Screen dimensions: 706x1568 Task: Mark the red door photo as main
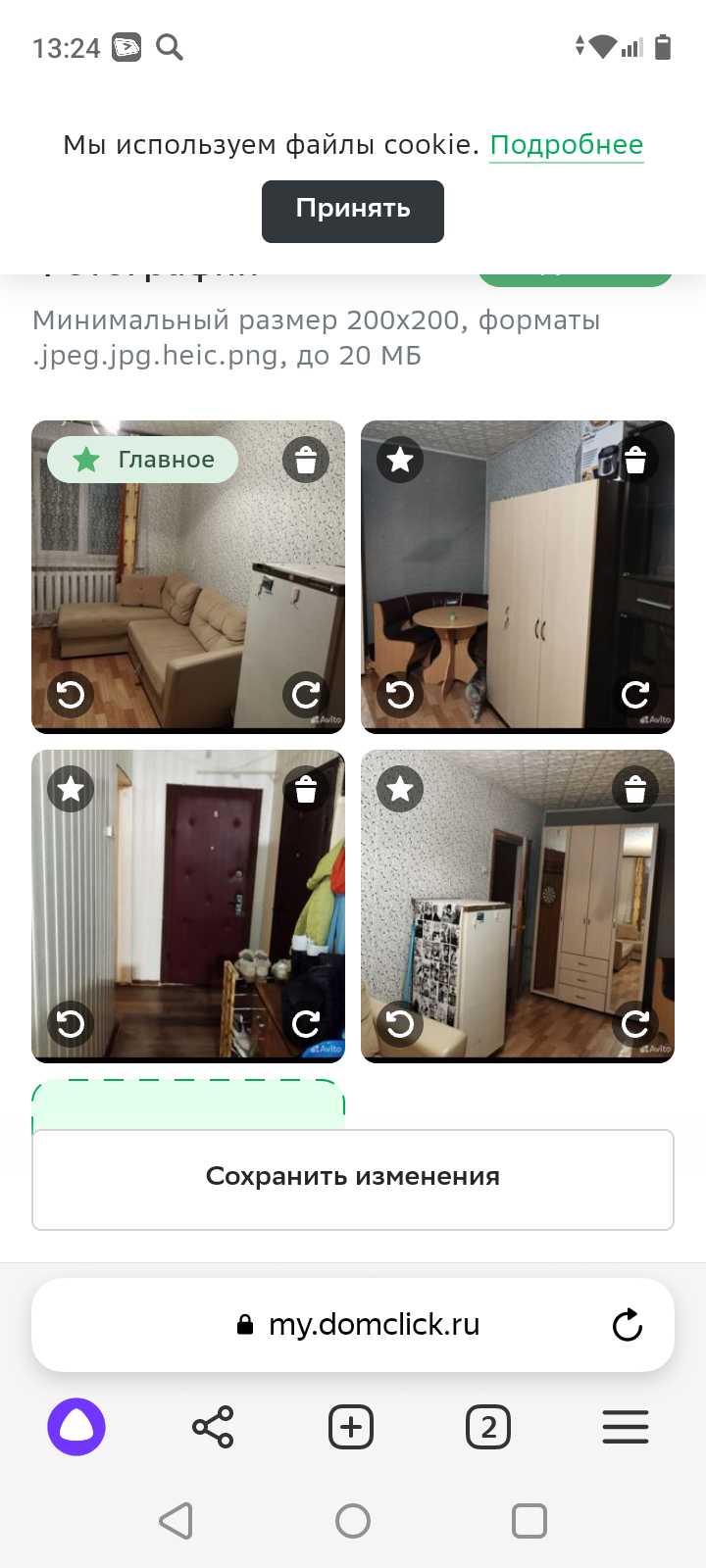pos(71,789)
